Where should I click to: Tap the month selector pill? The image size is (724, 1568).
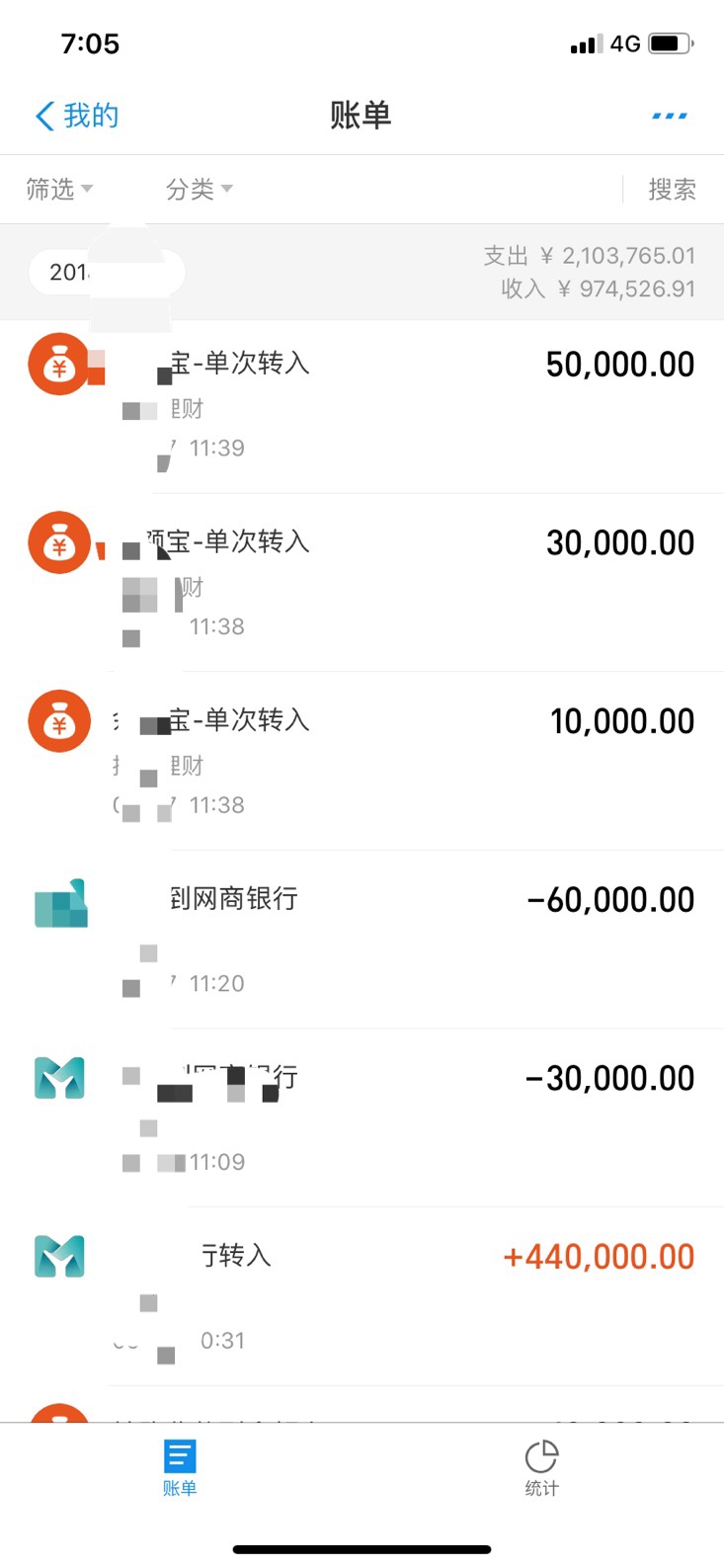tap(107, 272)
